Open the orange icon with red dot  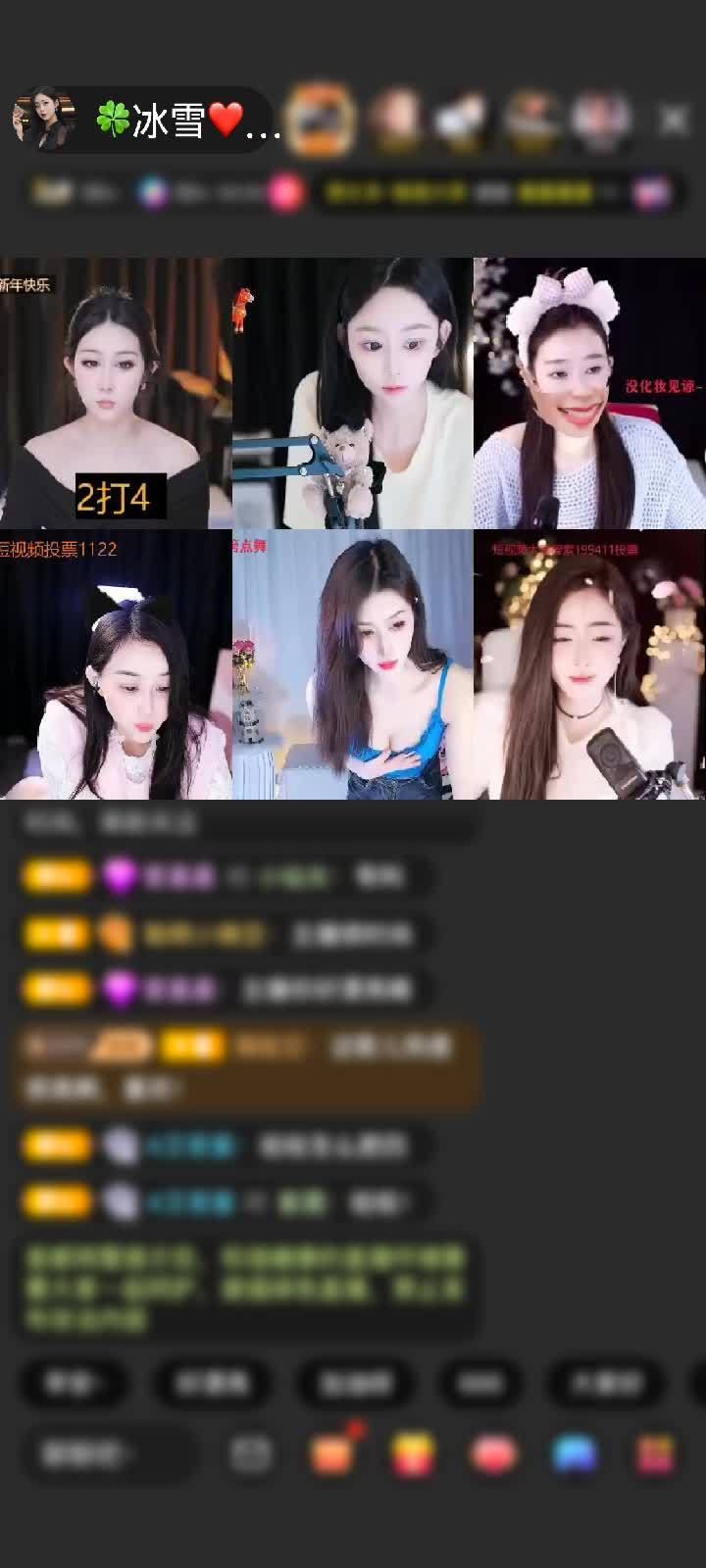(333, 1453)
